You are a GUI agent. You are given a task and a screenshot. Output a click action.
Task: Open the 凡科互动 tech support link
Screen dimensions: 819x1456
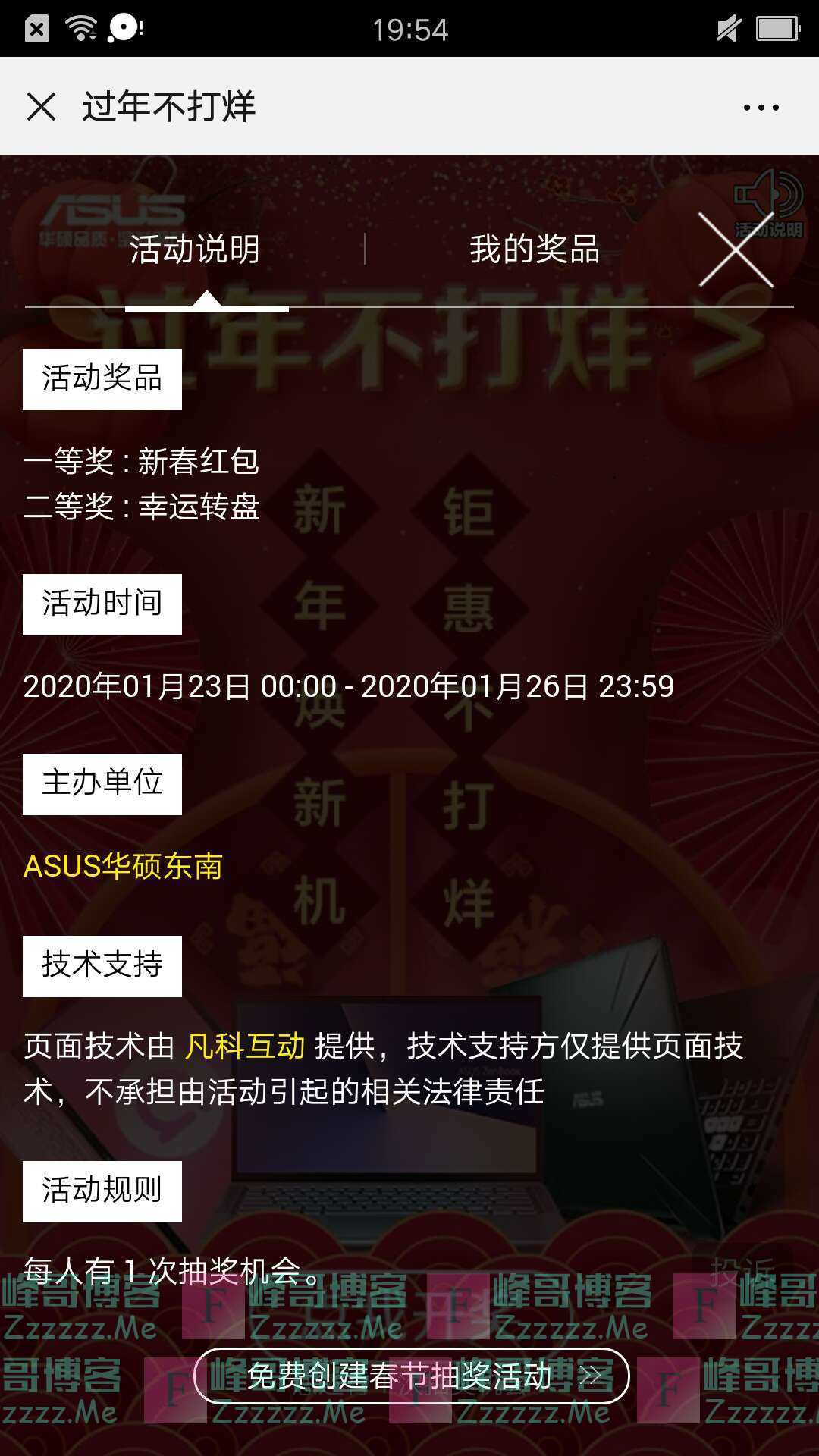tap(245, 1046)
